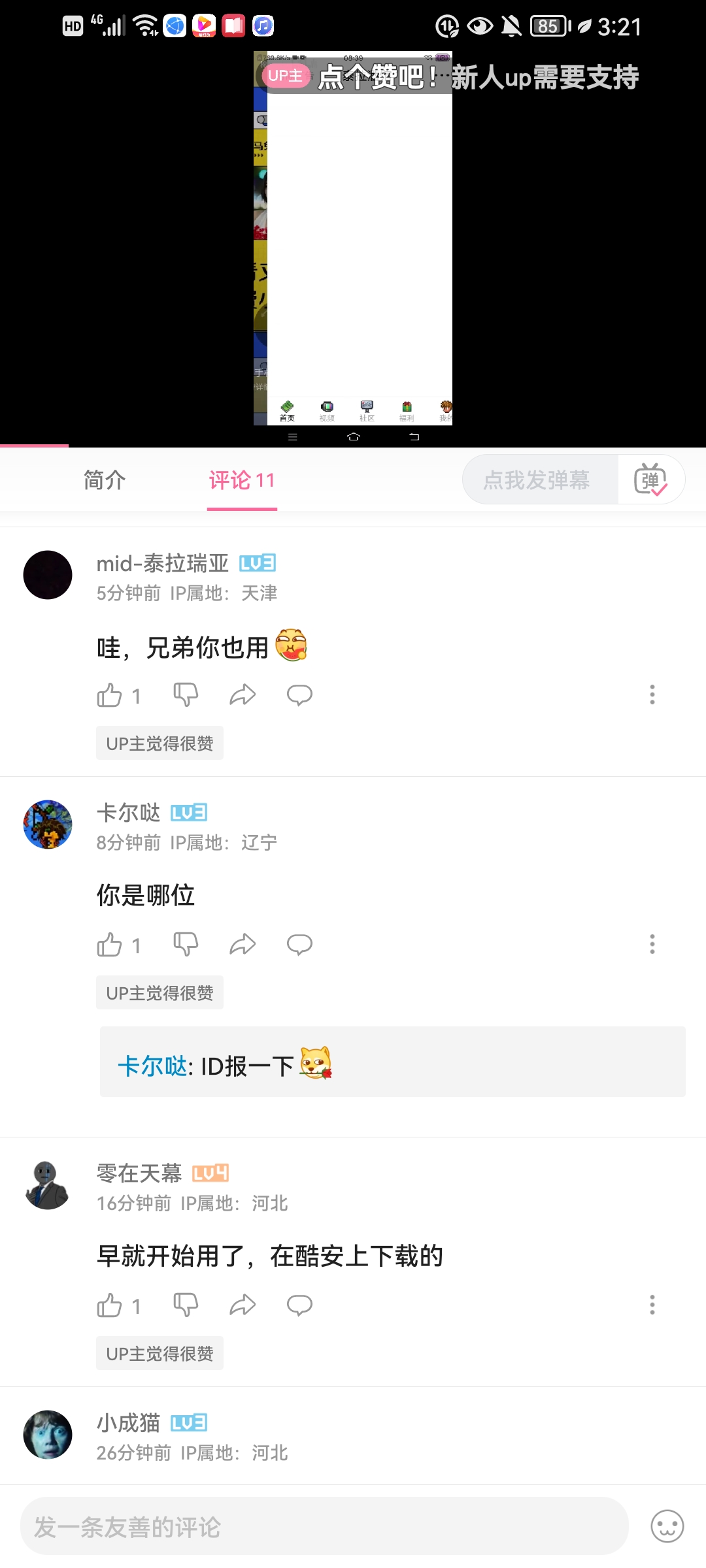View 卡尔哒's profile via avatar
706x1568 pixels.
coord(48,825)
